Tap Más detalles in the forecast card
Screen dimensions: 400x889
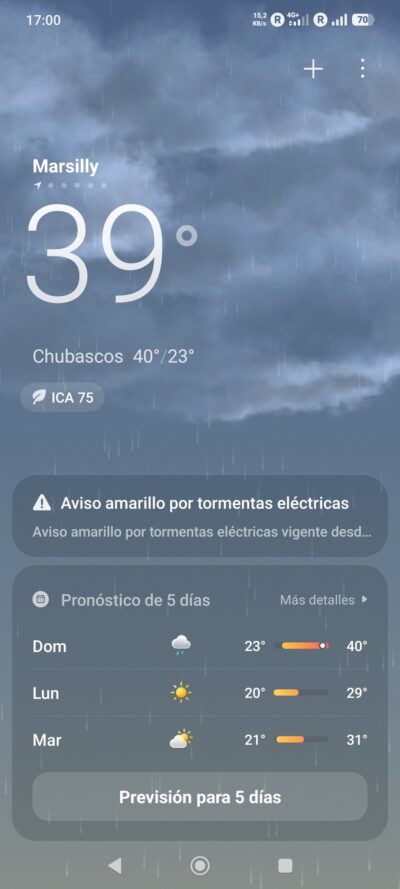324,600
